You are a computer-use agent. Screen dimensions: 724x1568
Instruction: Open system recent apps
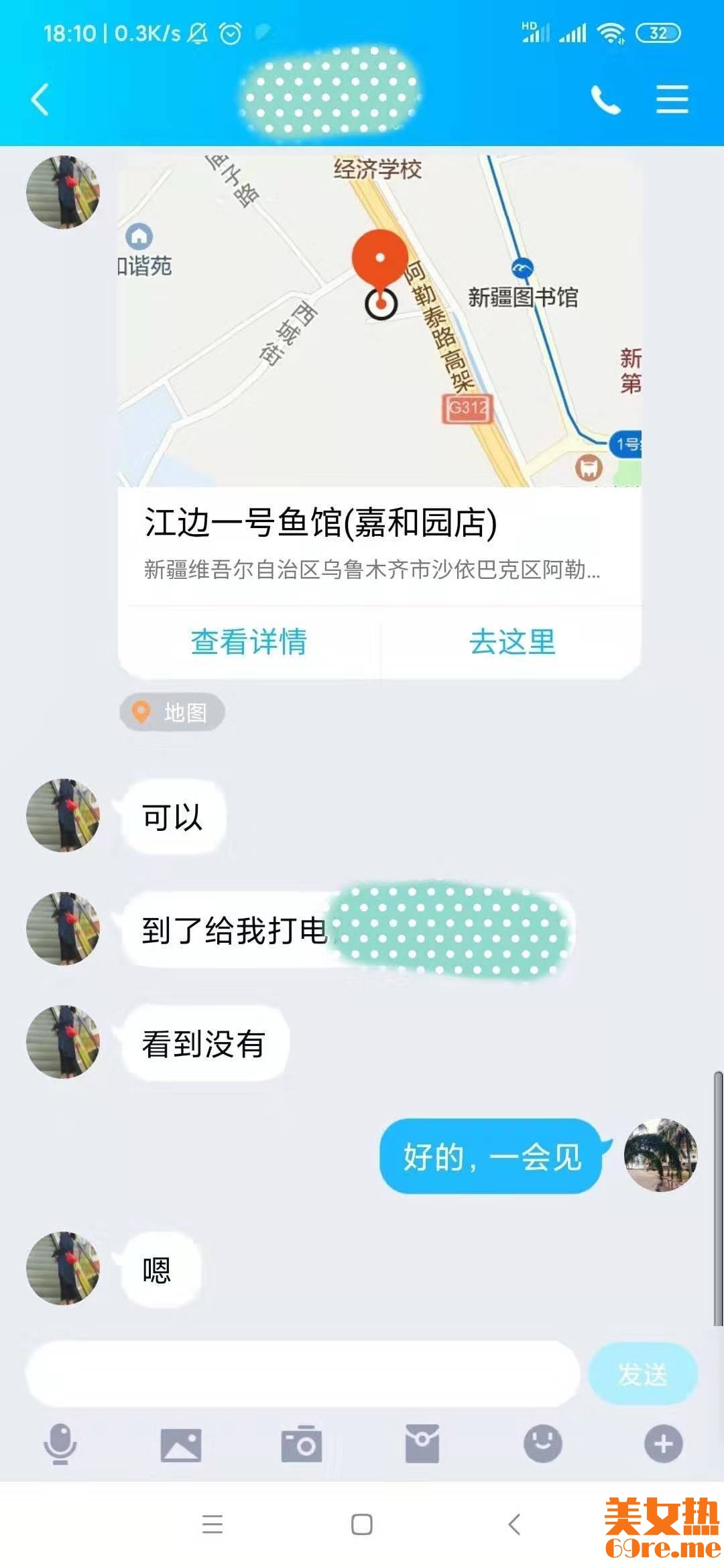(x=213, y=1524)
